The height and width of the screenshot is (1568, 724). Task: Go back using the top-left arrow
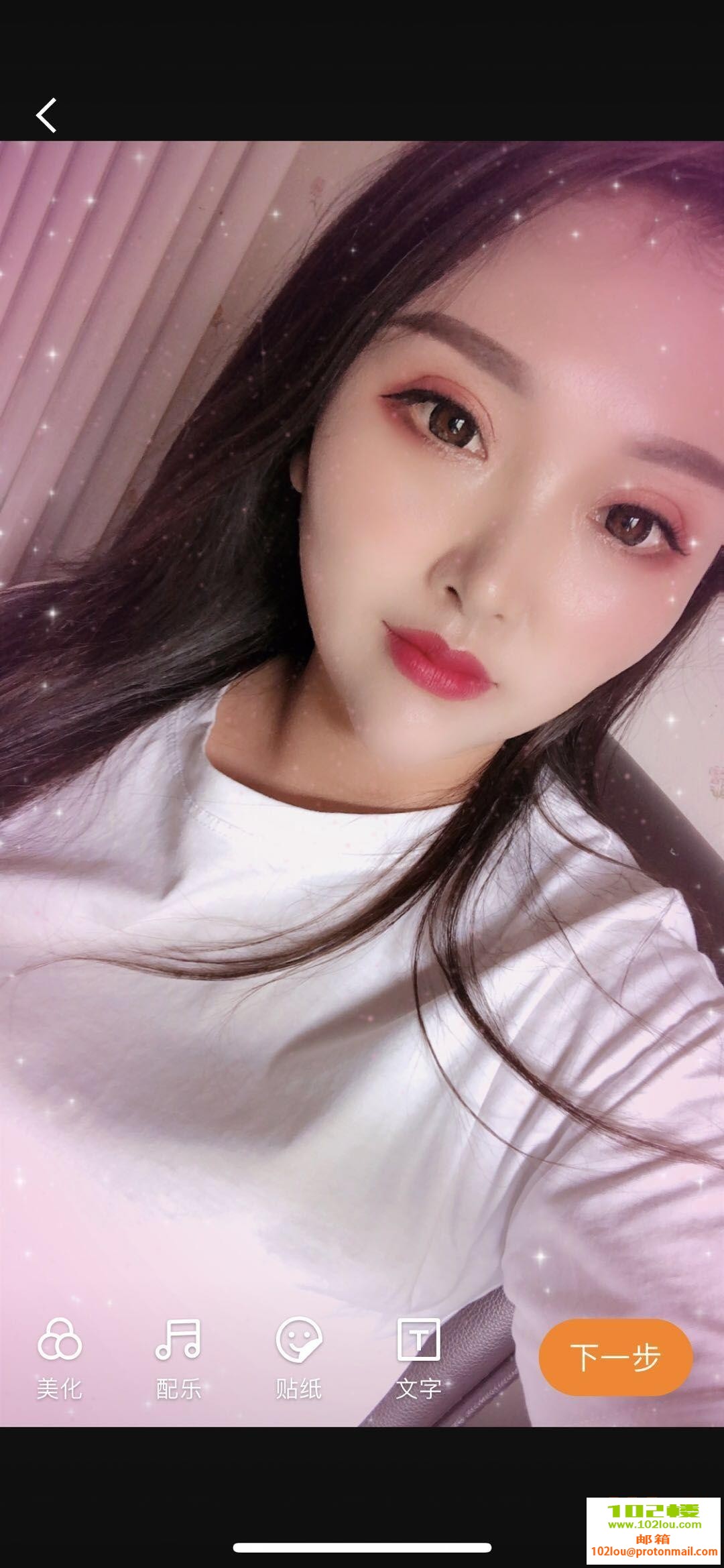click(x=46, y=115)
